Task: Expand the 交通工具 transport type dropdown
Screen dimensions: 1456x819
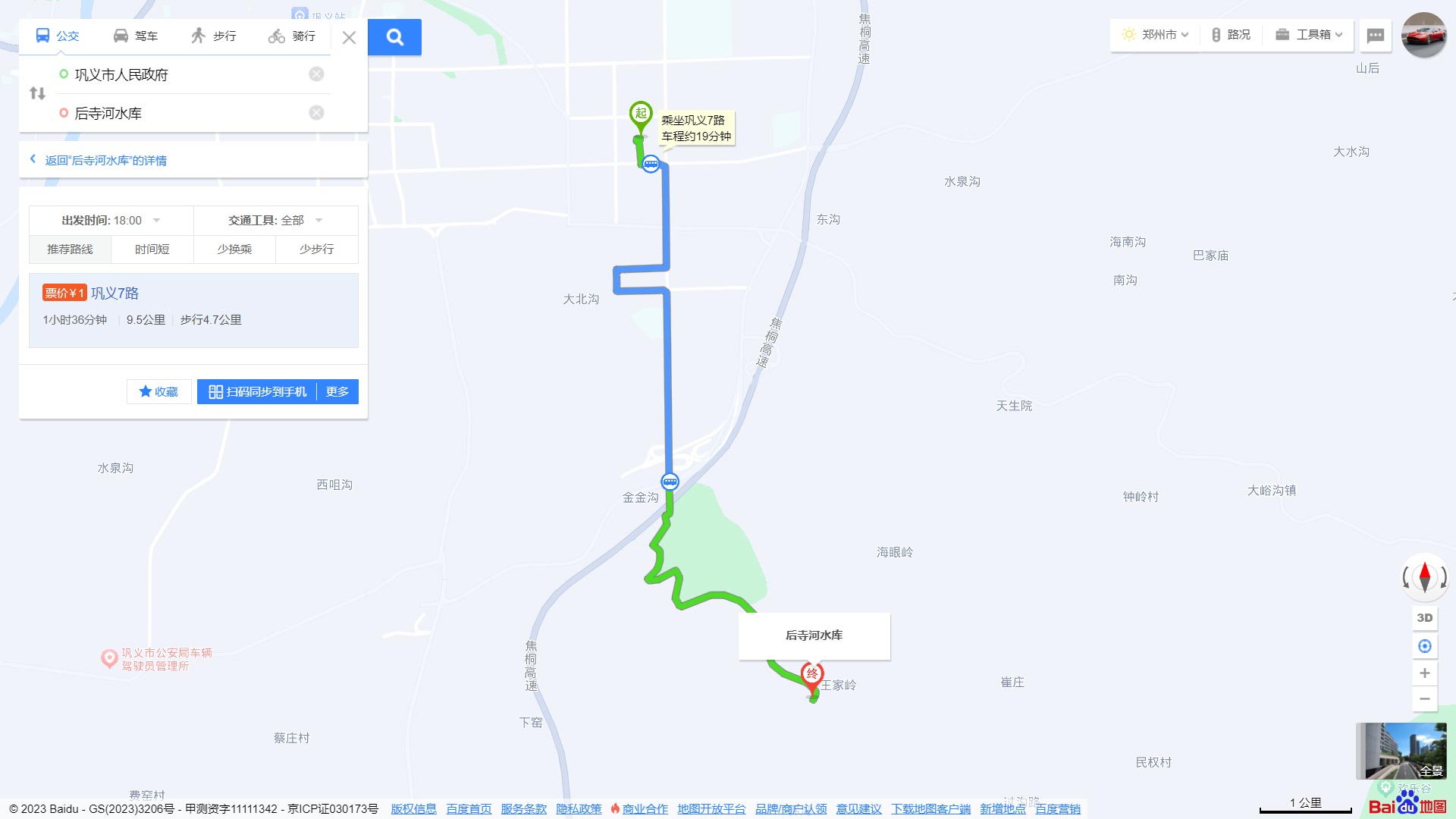Action: pyautogui.click(x=276, y=221)
